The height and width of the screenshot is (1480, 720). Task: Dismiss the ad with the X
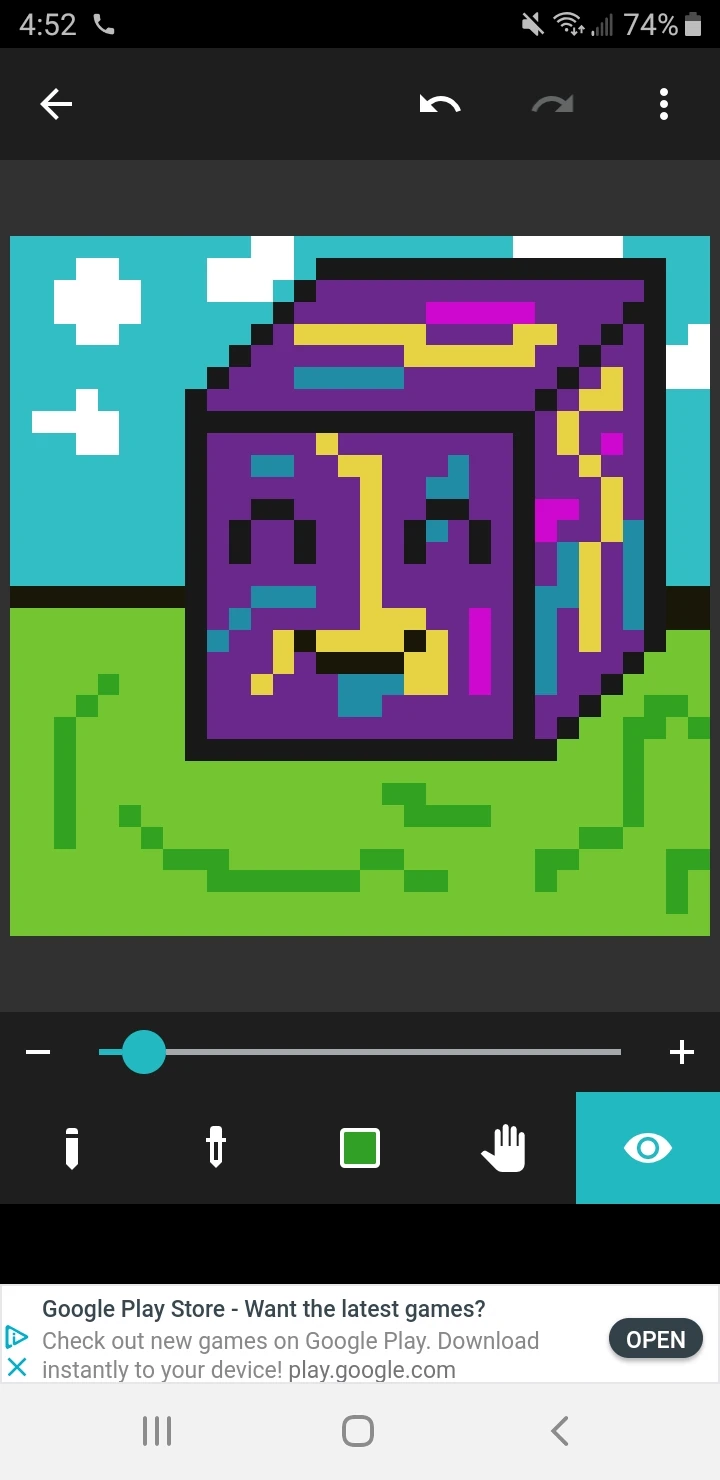[x=17, y=1368]
